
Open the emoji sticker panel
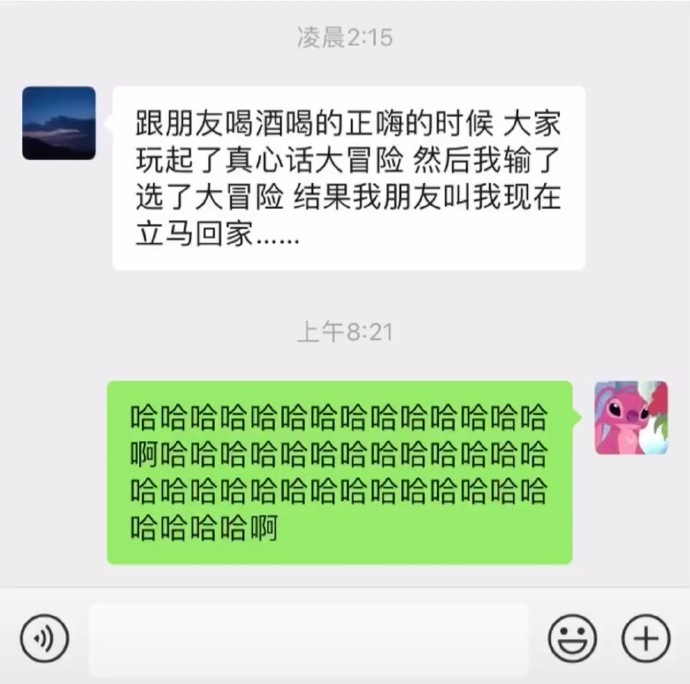572,638
